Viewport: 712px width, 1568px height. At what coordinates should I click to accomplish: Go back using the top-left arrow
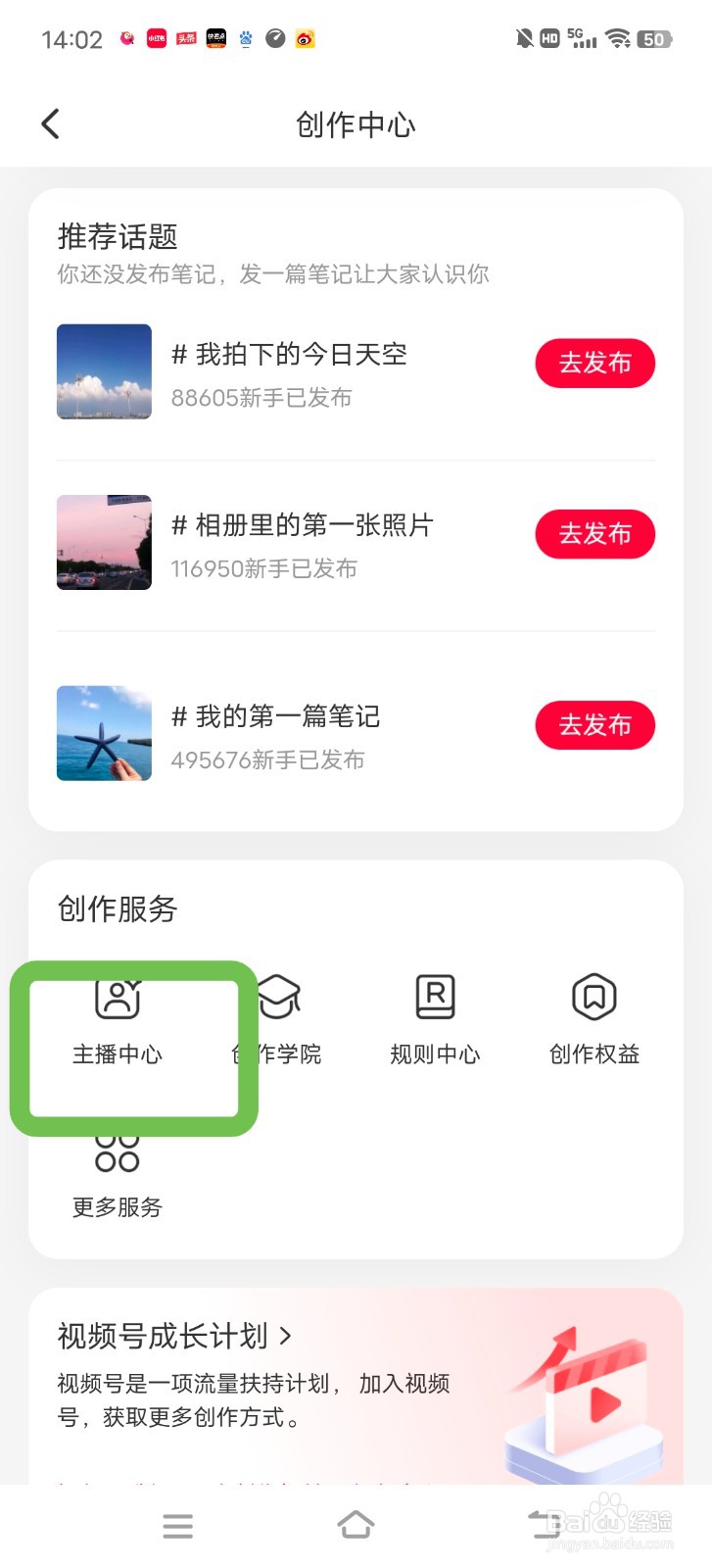tap(50, 123)
